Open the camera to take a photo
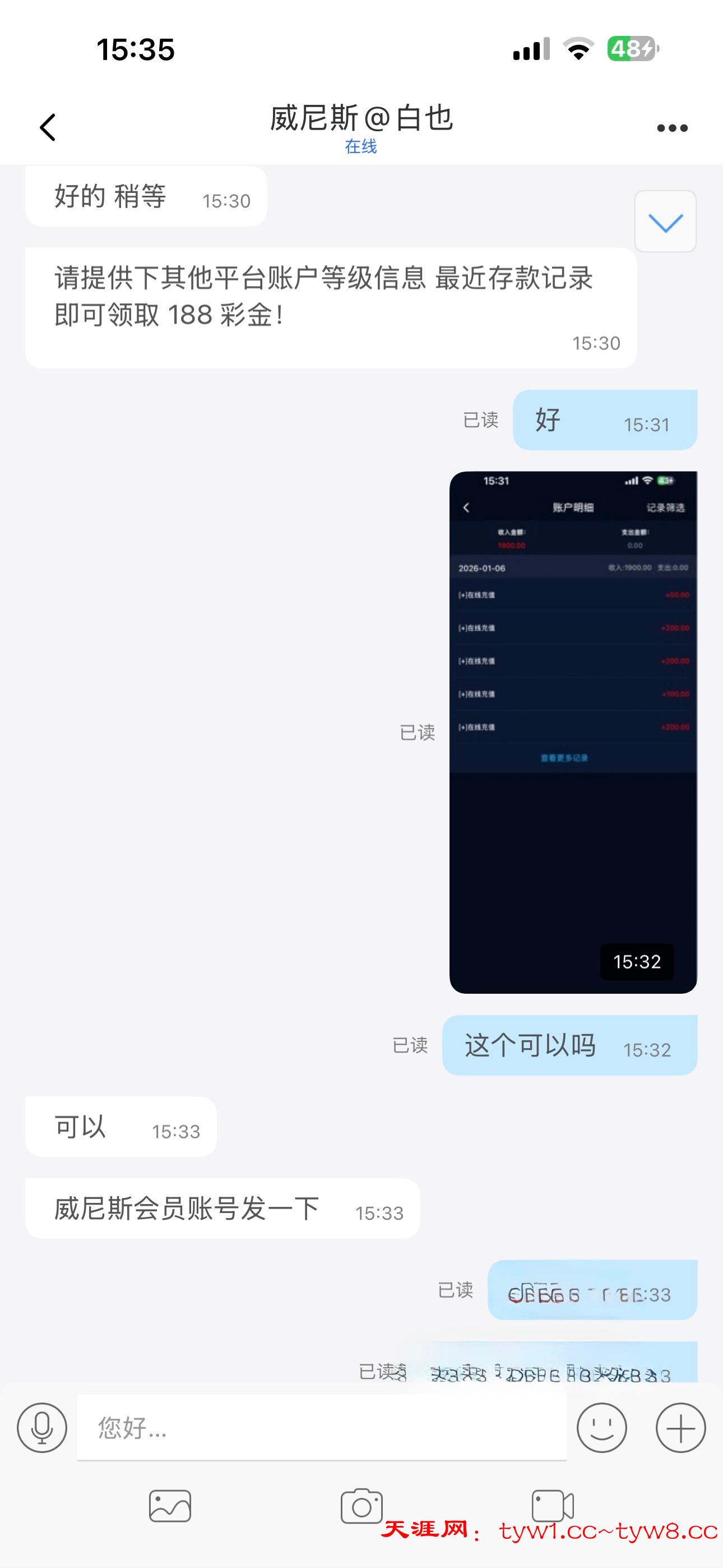Screen dimensions: 723x1568 click(x=361, y=1506)
